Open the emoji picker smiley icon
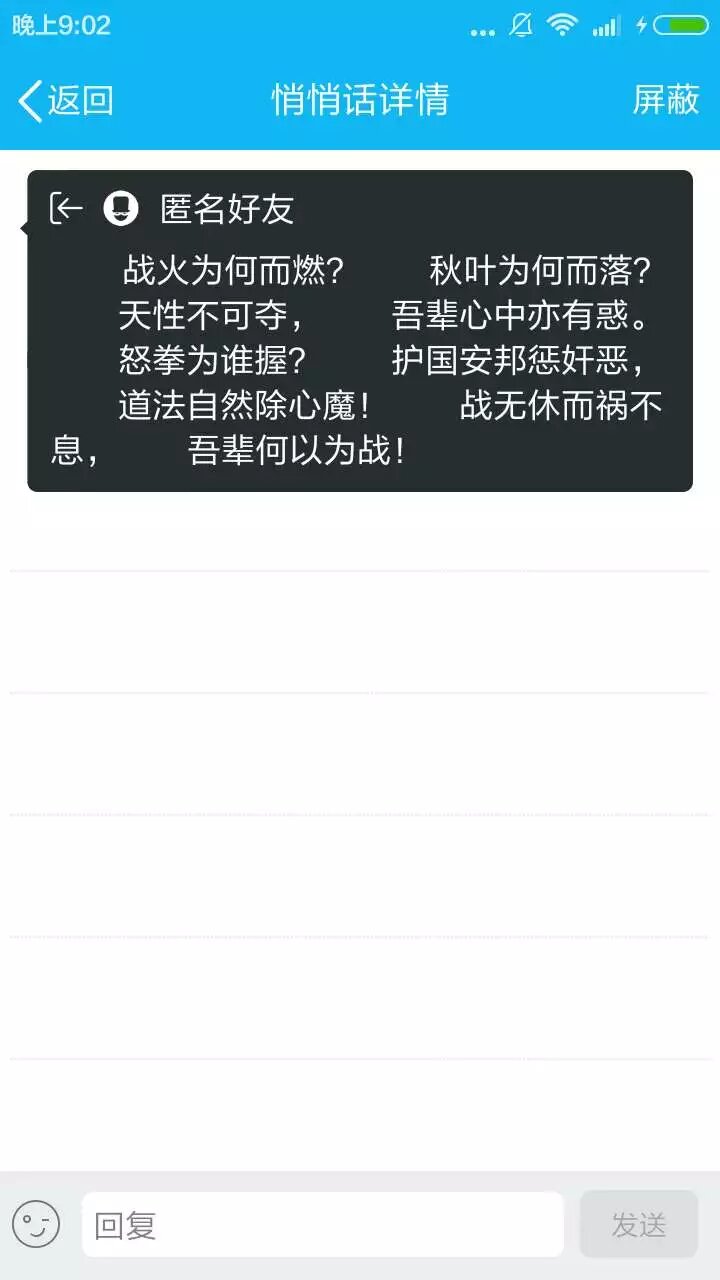This screenshot has height=1280, width=720. [x=36, y=1224]
